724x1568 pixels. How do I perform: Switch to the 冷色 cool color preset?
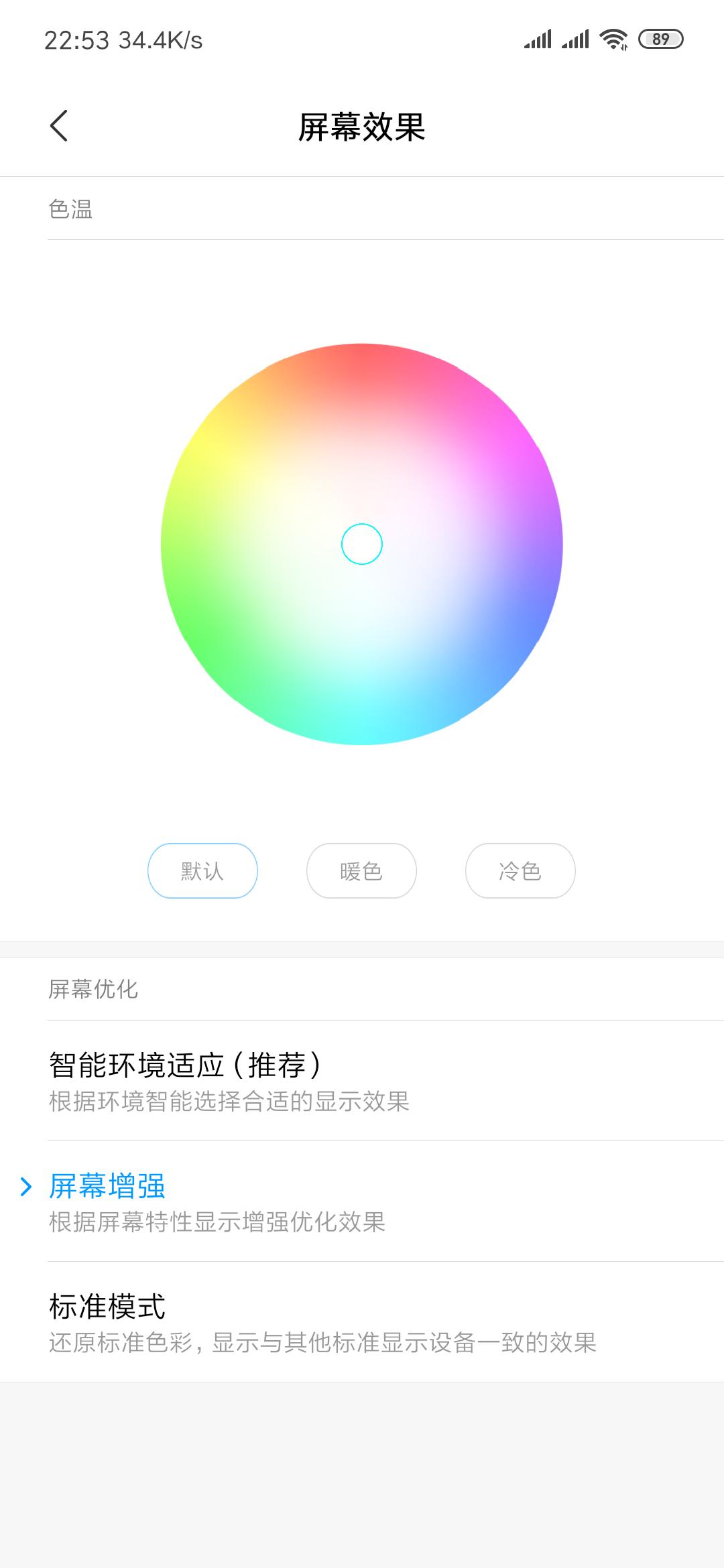pyautogui.click(x=520, y=870)
